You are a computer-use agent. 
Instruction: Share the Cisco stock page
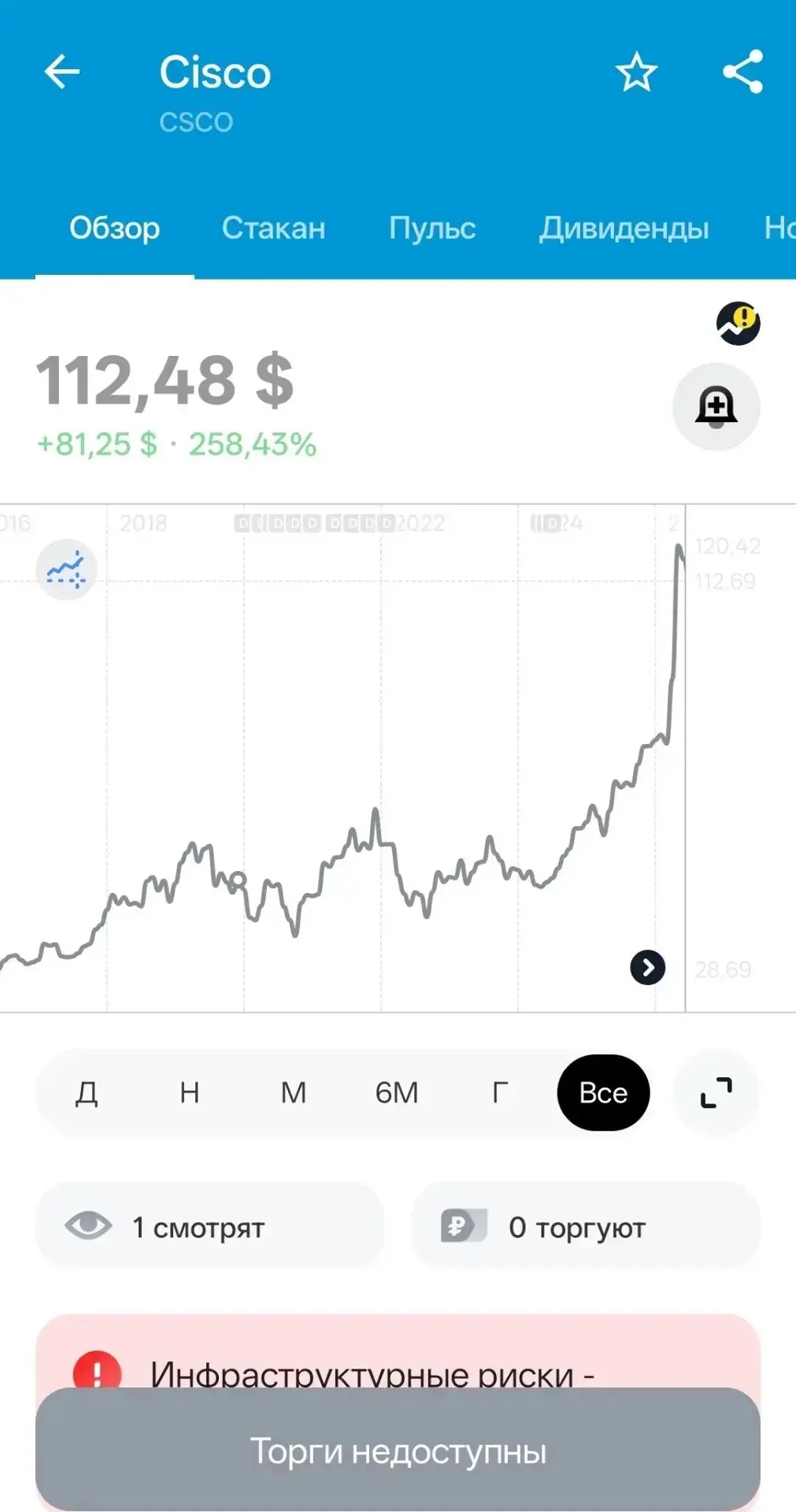pos(743,72)
